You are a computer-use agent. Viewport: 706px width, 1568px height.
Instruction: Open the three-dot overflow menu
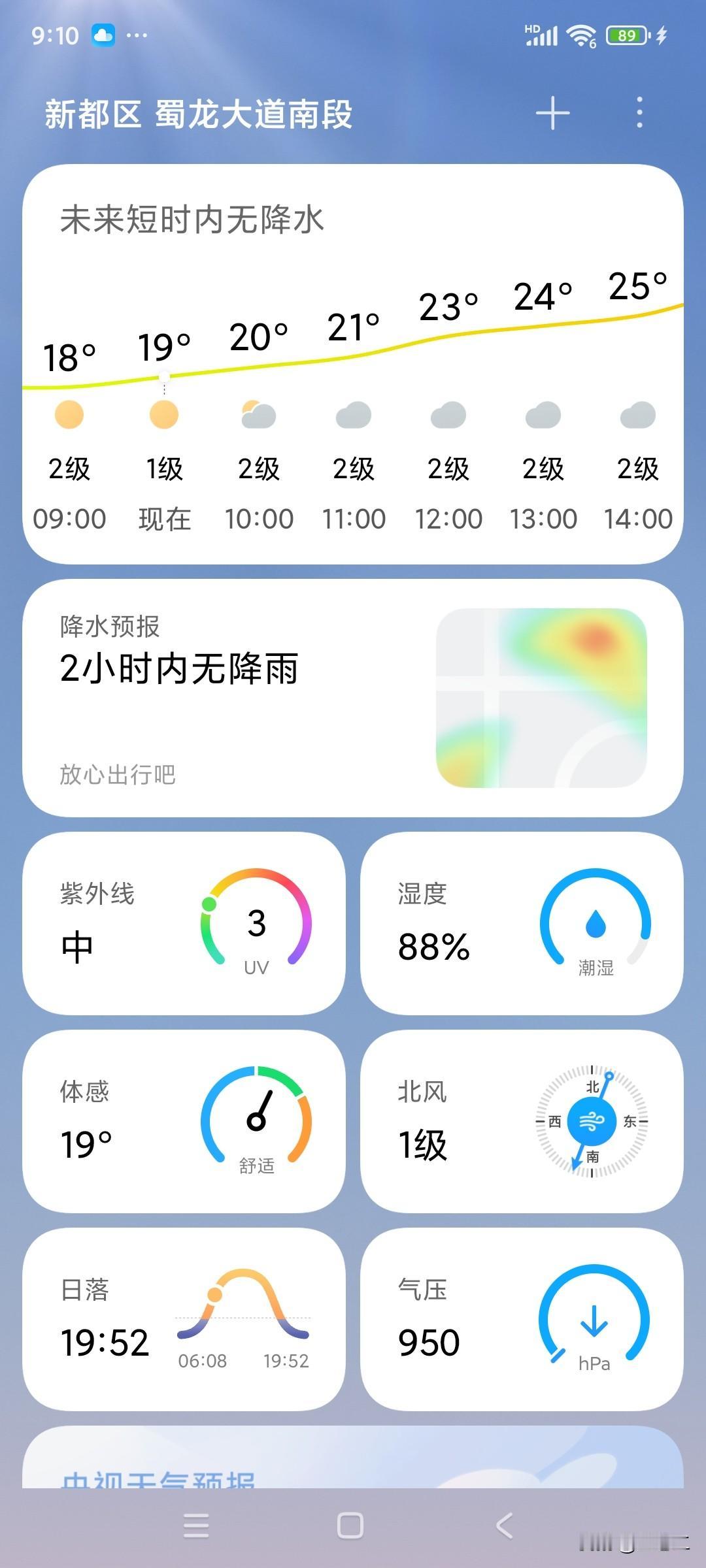[x=639, y=113]
